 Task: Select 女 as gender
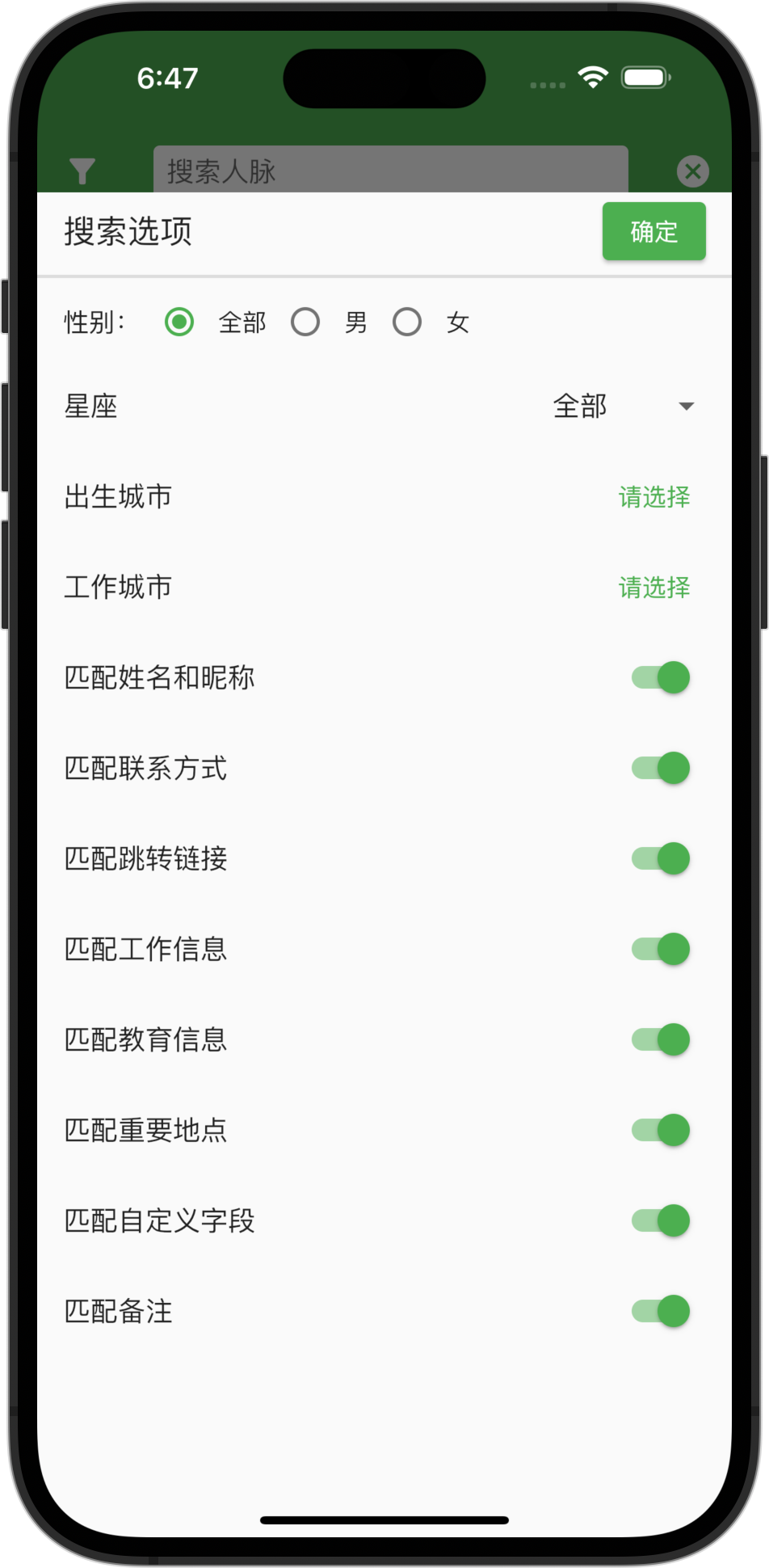(407, 322)
